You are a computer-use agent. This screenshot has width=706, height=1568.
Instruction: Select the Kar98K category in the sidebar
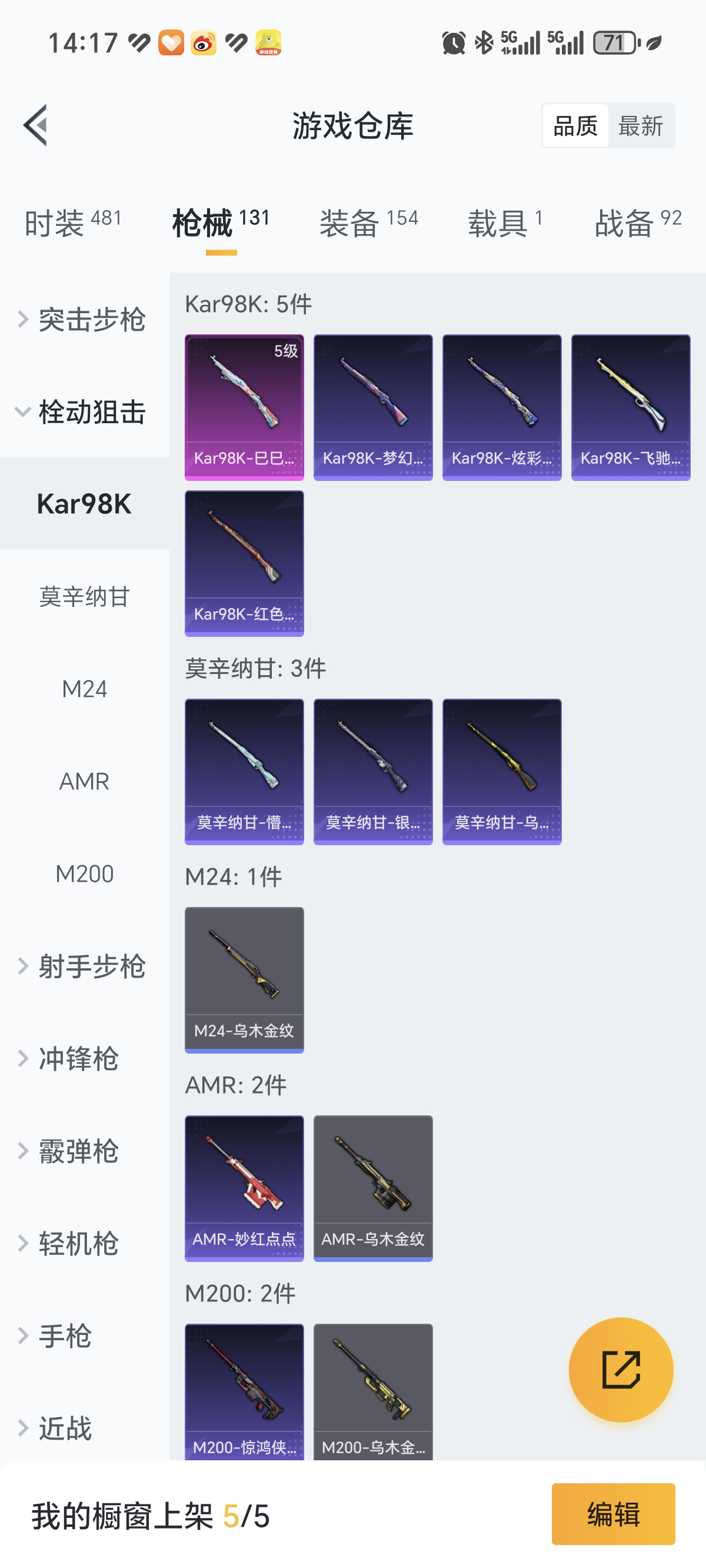pos(84,503)
